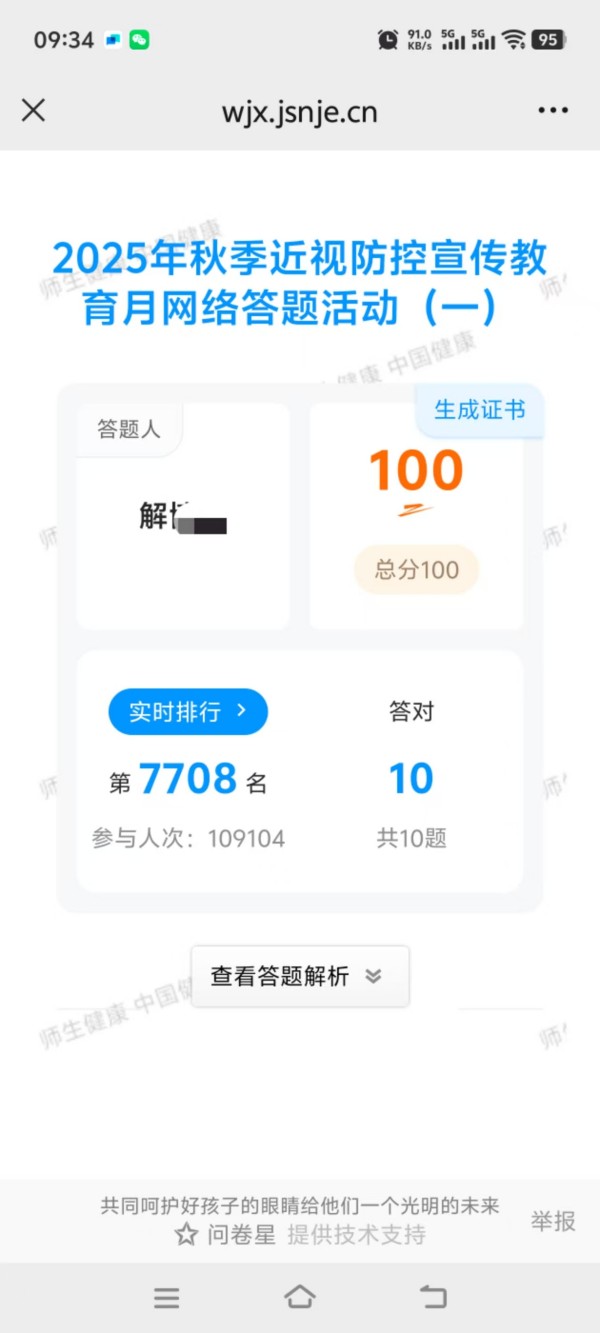Go to the system home screen
This screenshot has height=1333, width=600.
(x=299, y=1297)
